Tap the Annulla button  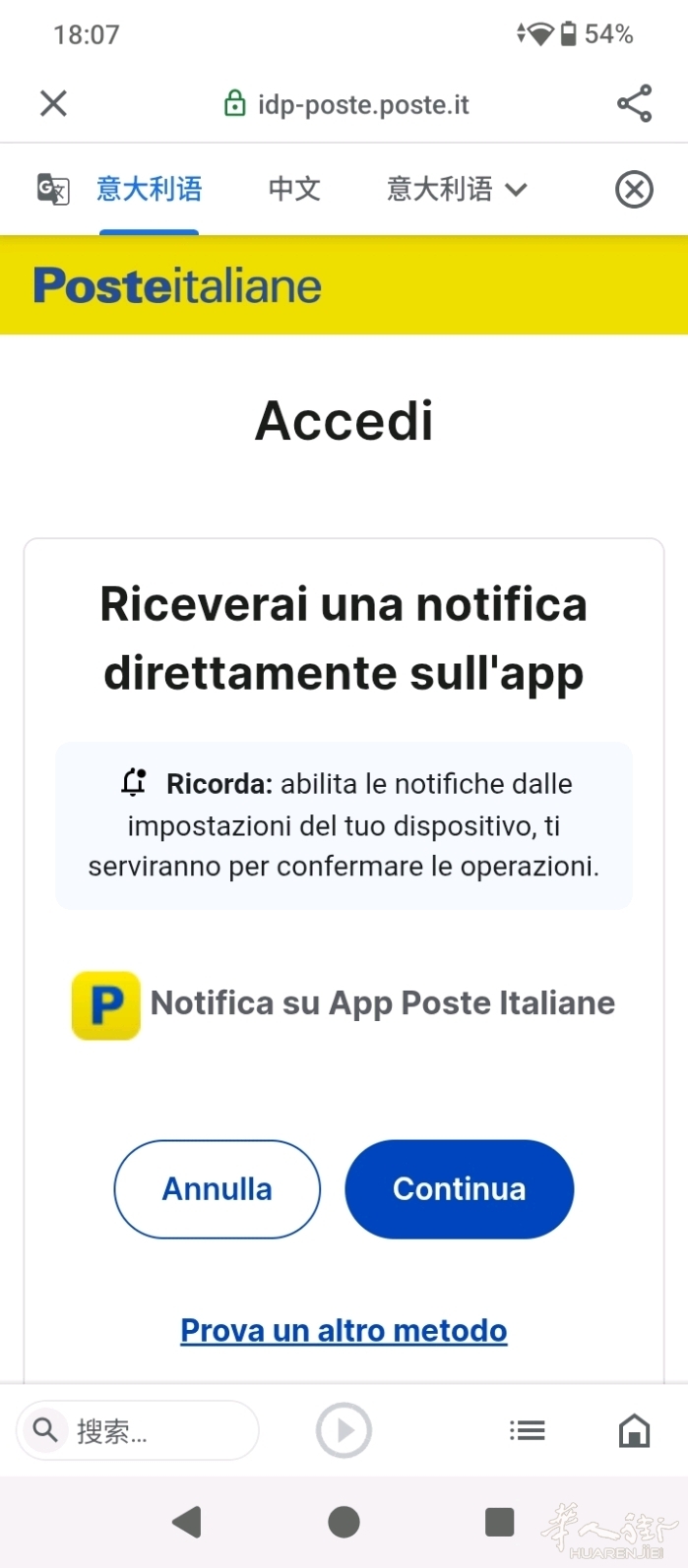click(218, 1188)
